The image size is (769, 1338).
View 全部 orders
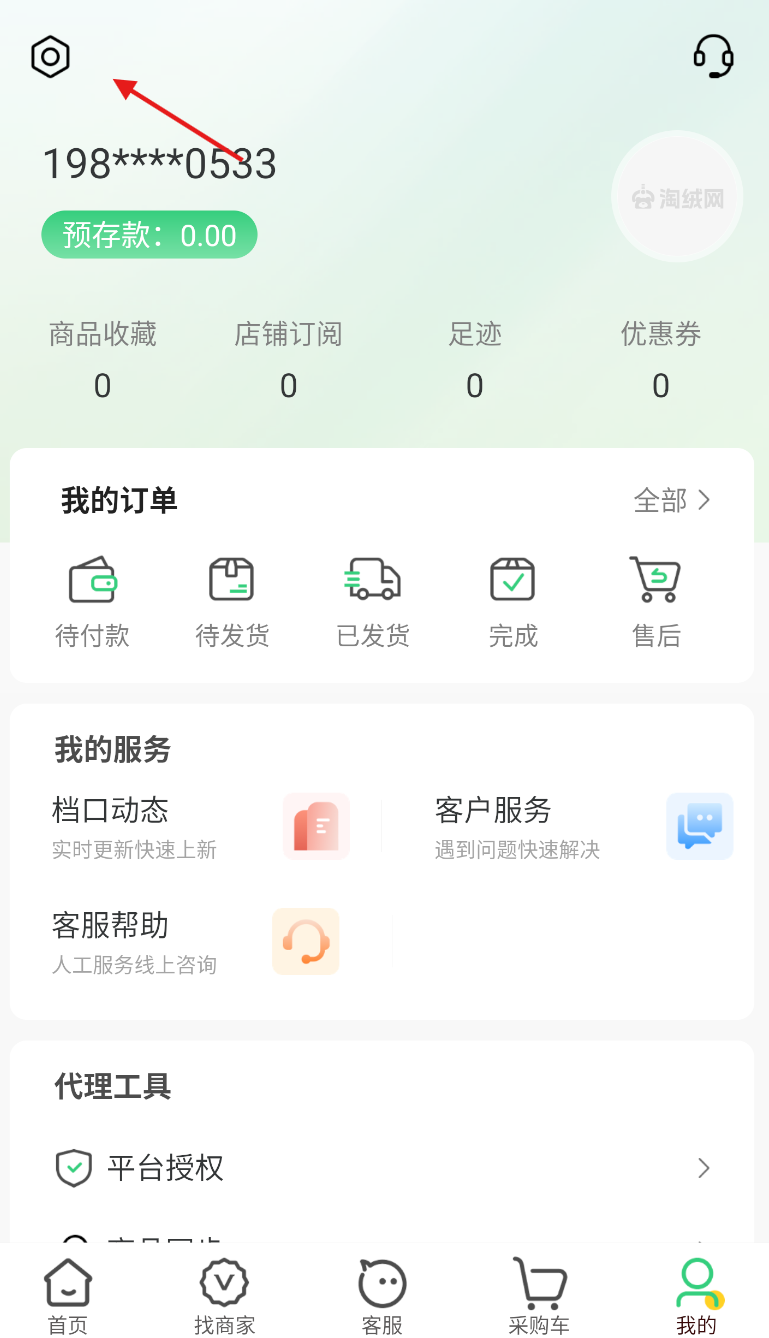(672, 500)
